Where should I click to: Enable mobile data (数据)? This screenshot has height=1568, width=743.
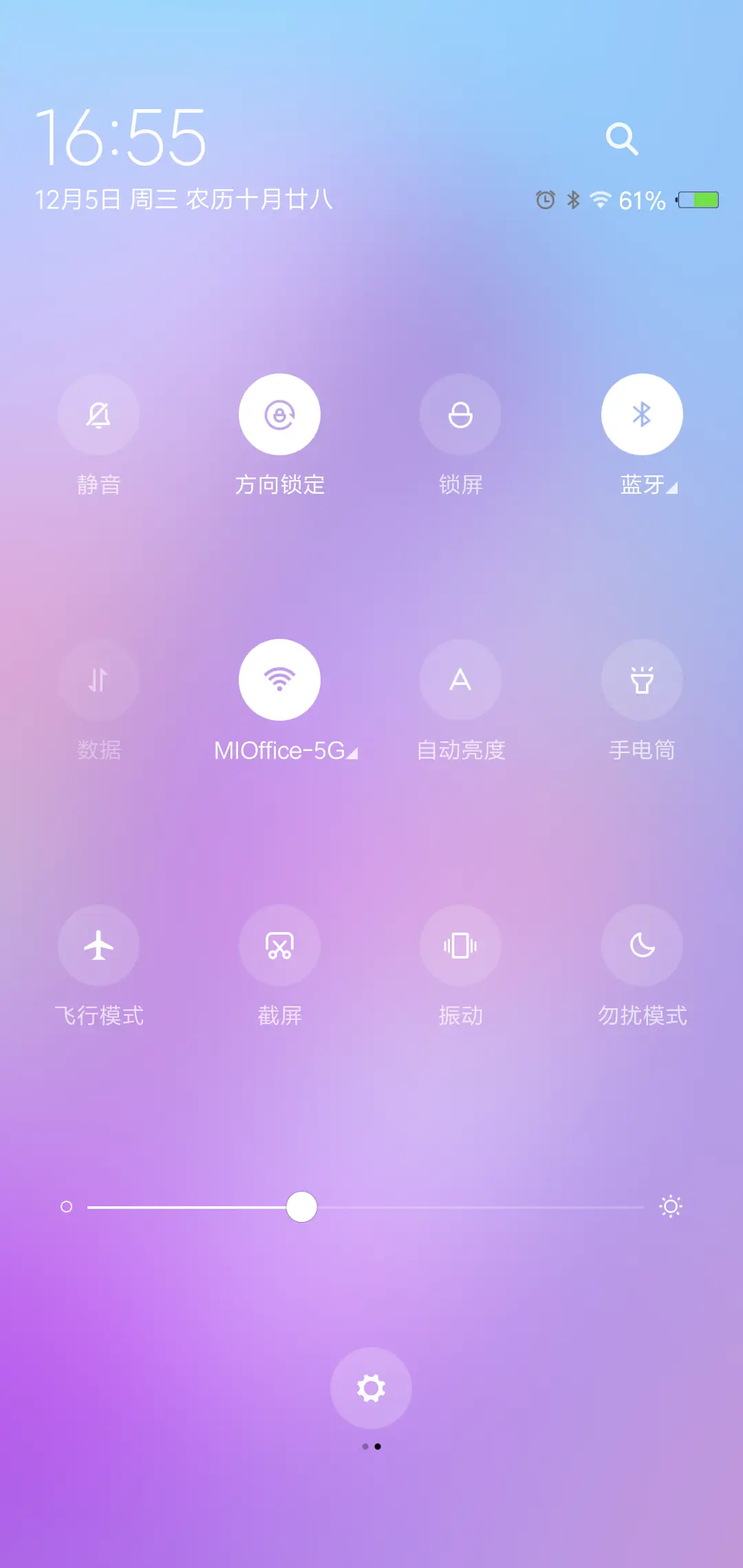click(x=98, y=679)
